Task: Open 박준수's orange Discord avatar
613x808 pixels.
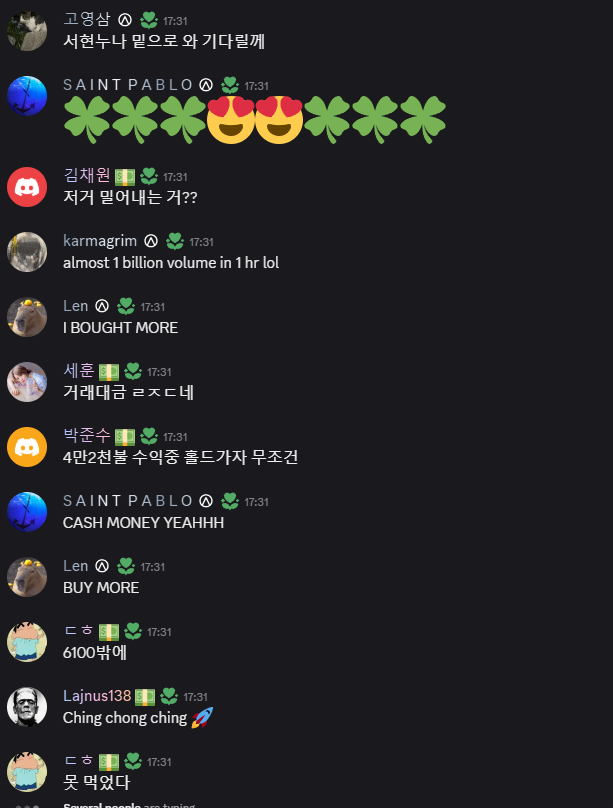Action: click(27, 447)
